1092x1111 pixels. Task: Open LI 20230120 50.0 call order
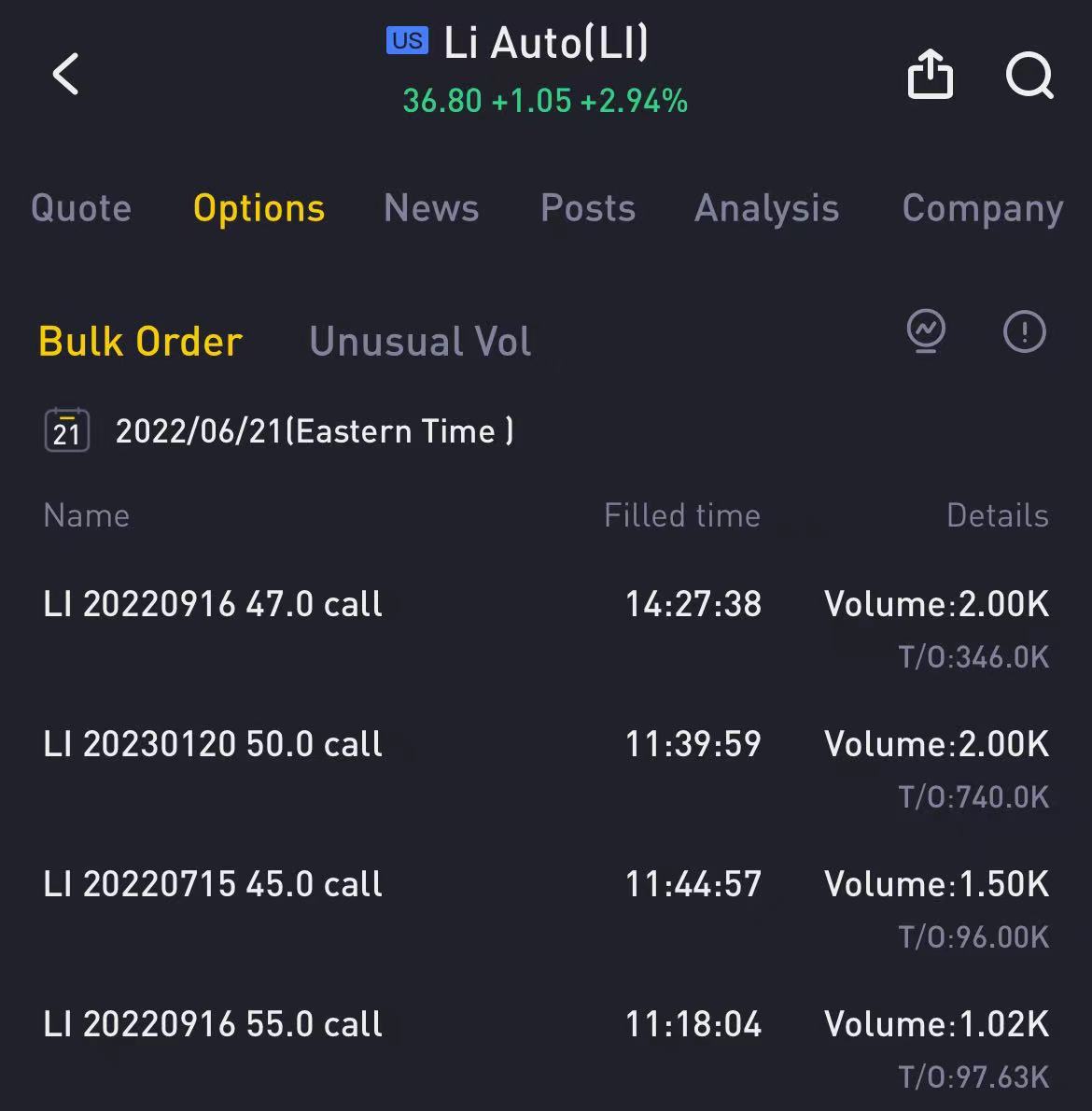(213, 744)
